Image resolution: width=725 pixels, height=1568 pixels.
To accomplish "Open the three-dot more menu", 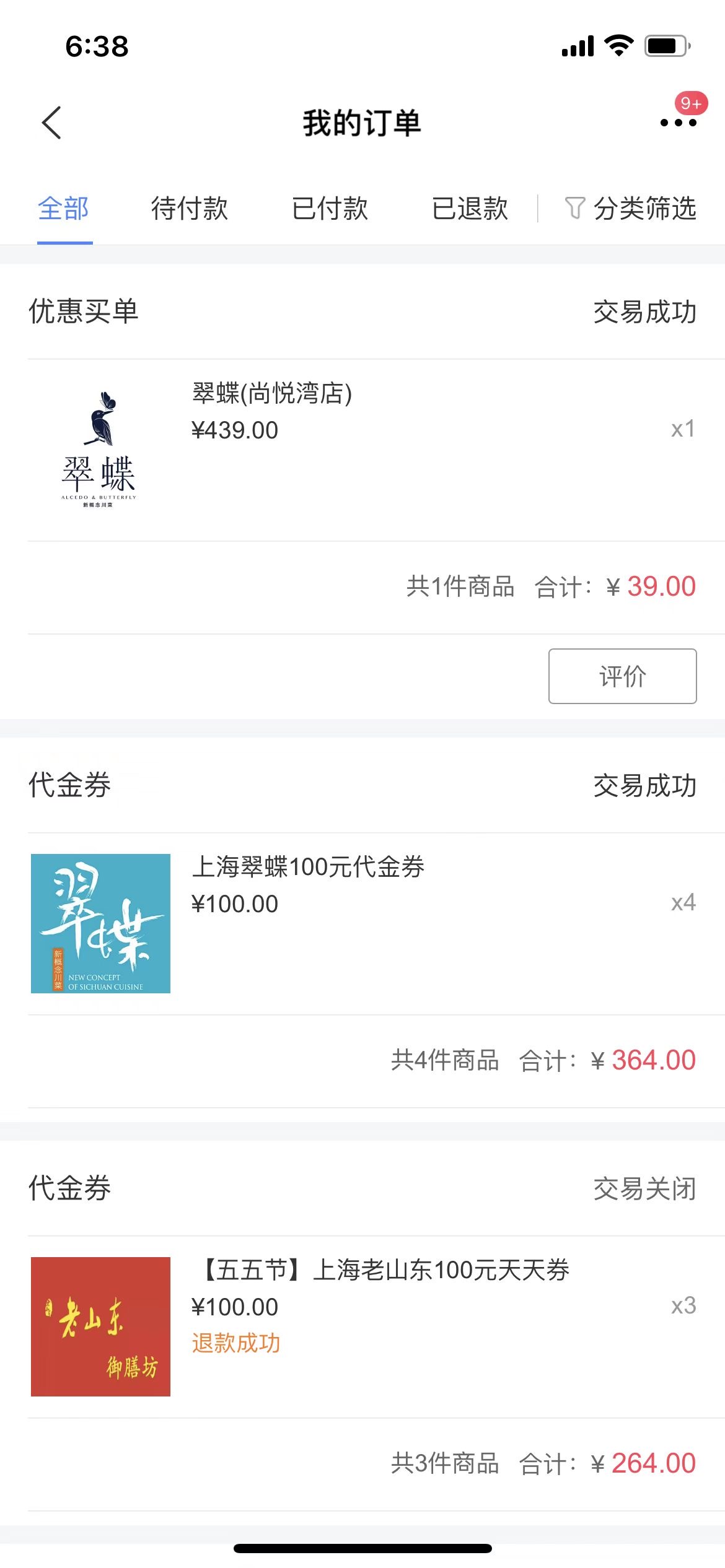I will click(679, 122).
